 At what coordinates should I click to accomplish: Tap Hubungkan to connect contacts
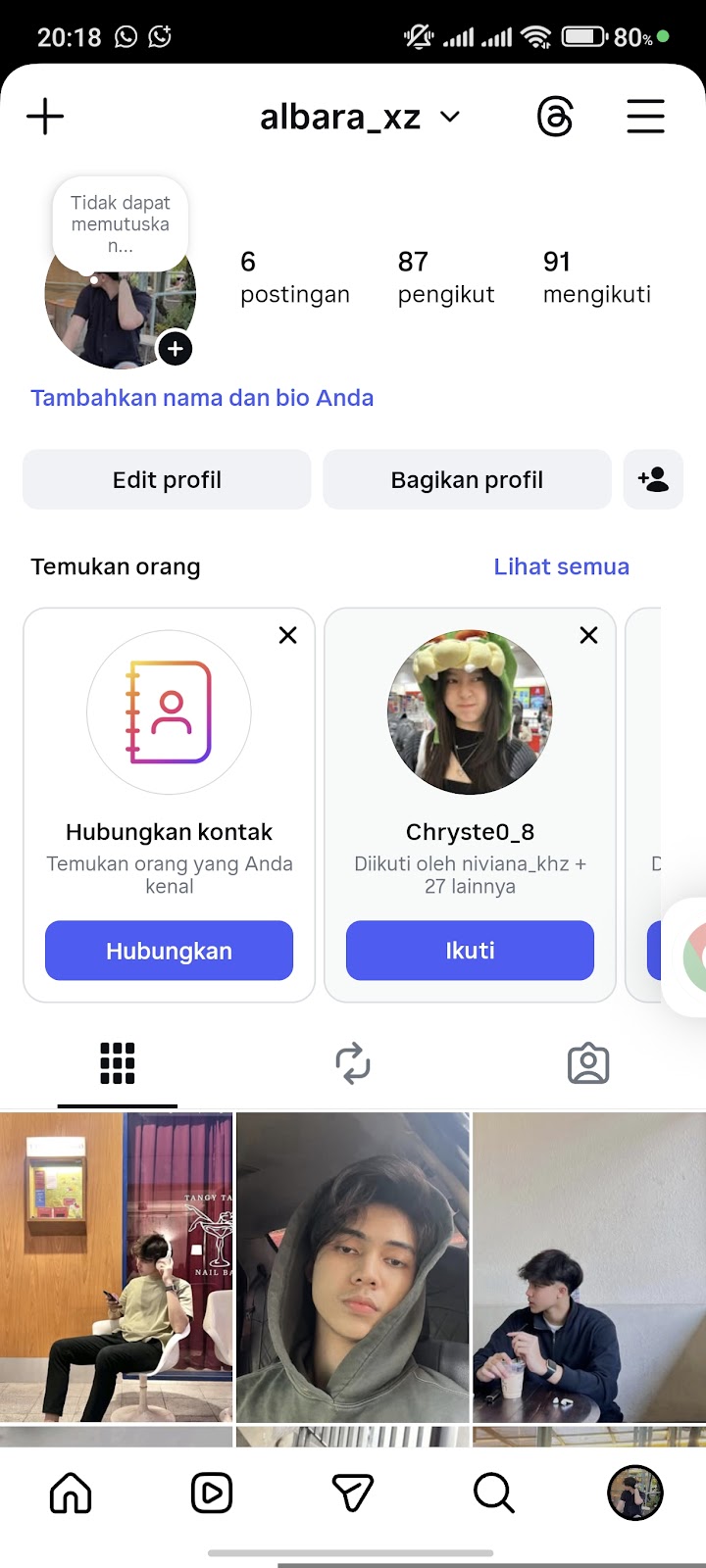(169, 951)
